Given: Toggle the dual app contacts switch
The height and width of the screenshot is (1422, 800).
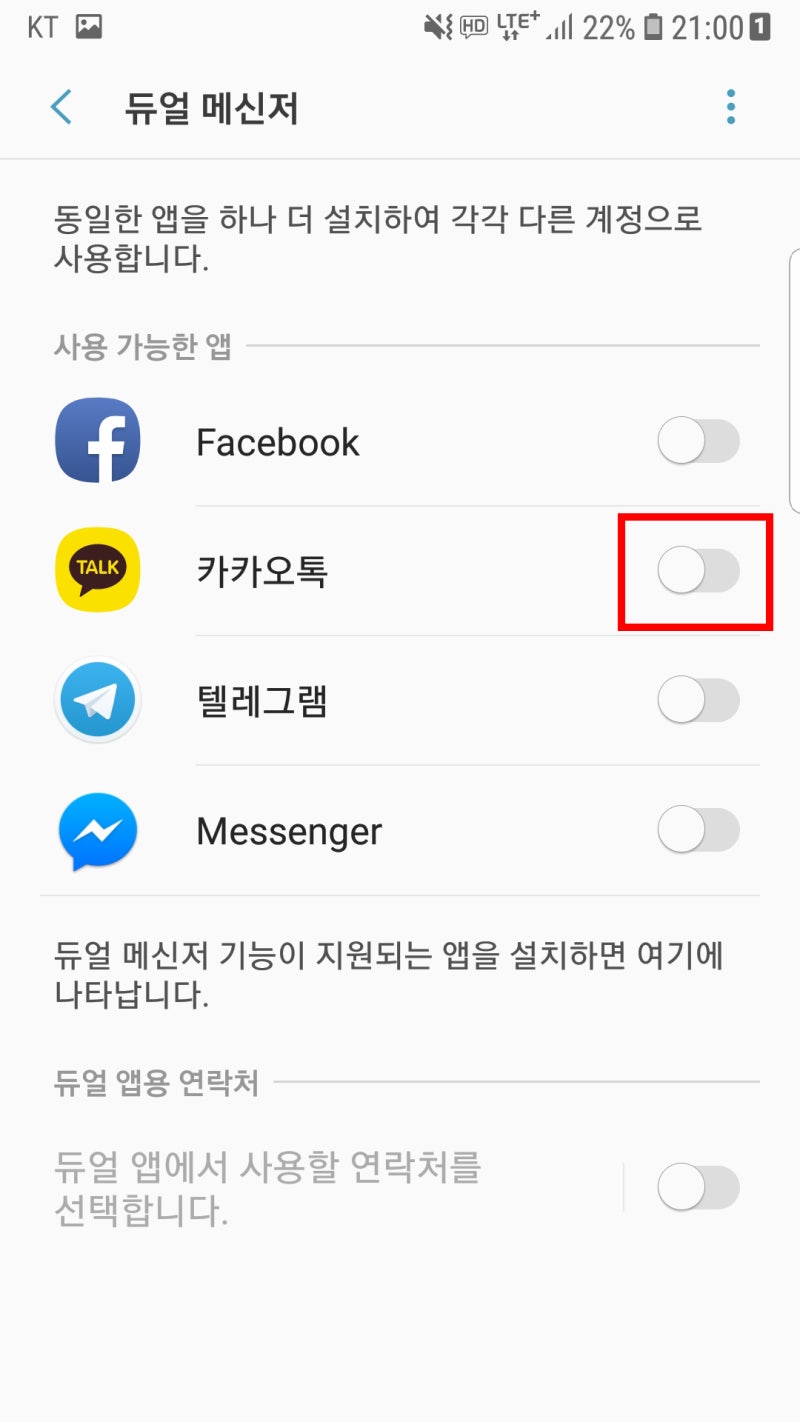Looking at the screenshot, I should (698, 1187).
